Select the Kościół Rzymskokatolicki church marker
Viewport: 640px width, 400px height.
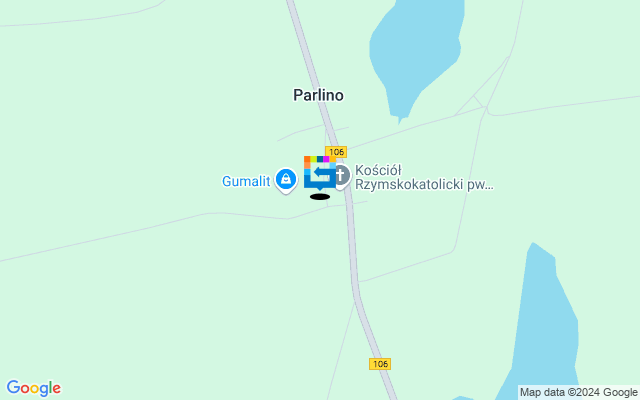[340, 177]
